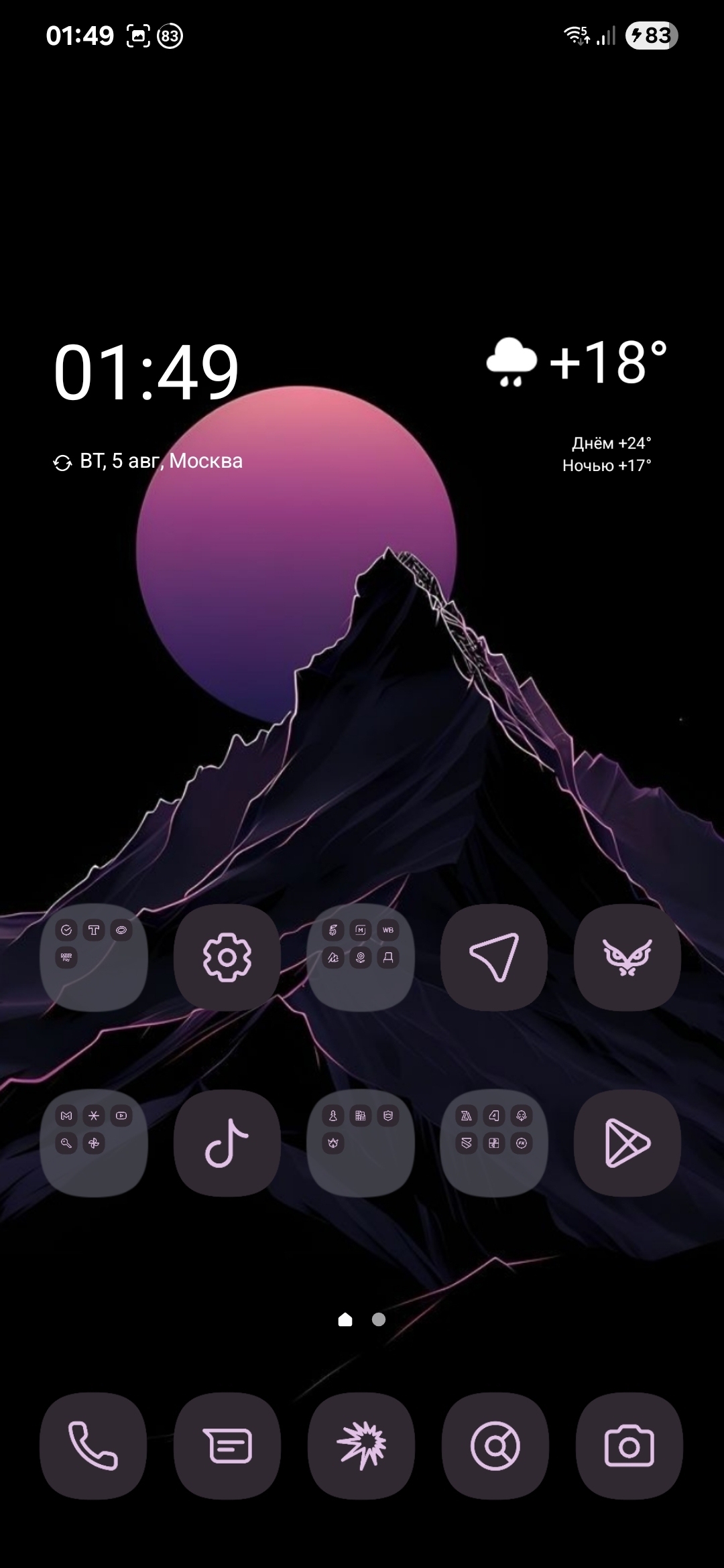Launch TikTok
The width and height of the screenshot is (724, 1568).
(227, 1142)
